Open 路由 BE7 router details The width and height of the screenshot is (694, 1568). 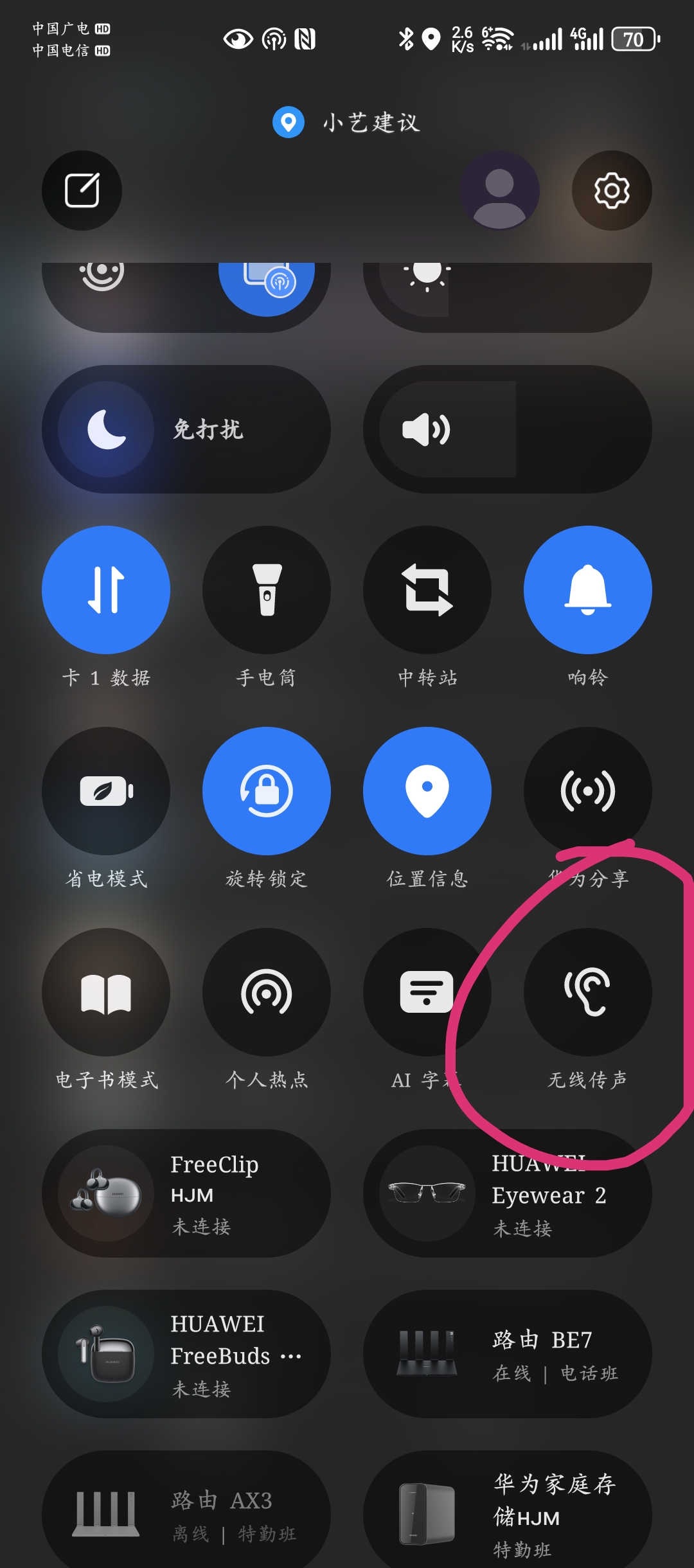[508, 1356]
